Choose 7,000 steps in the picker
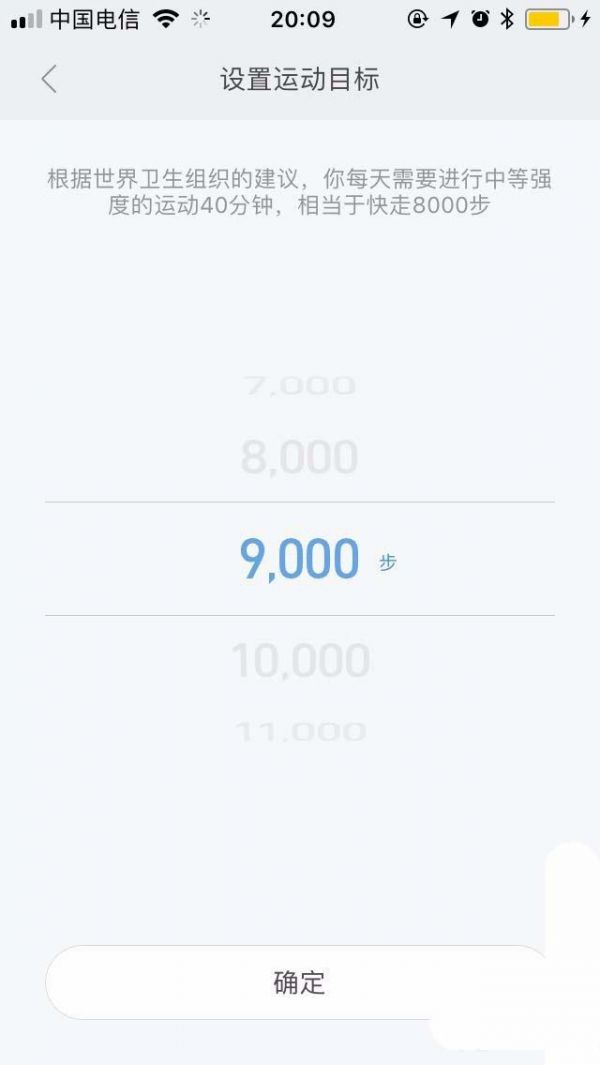 (x=300, y=385)
